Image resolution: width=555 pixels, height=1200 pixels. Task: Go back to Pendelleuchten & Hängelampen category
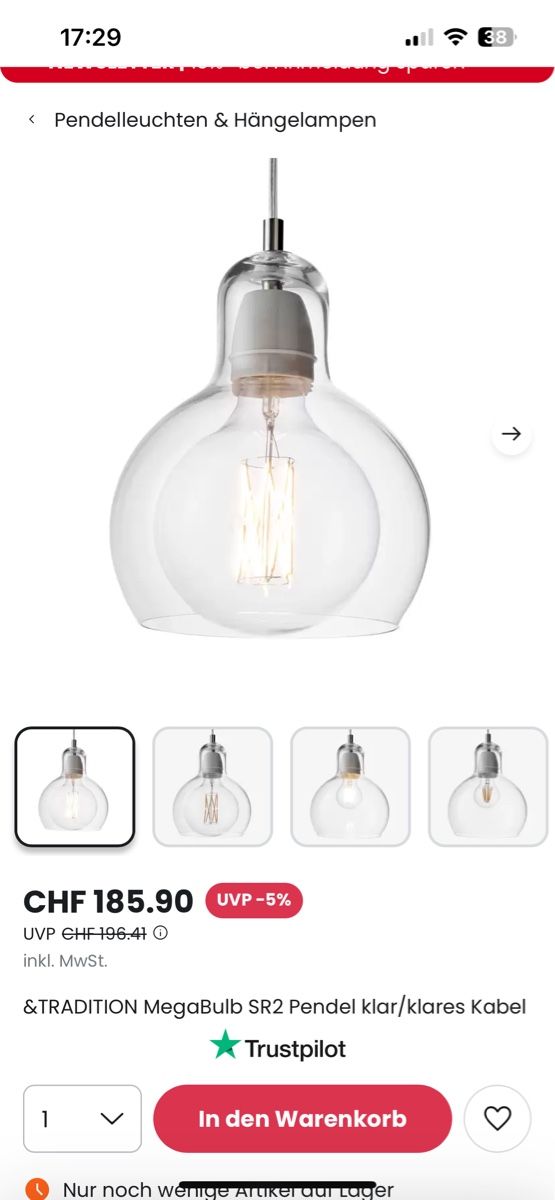[202, 120]
